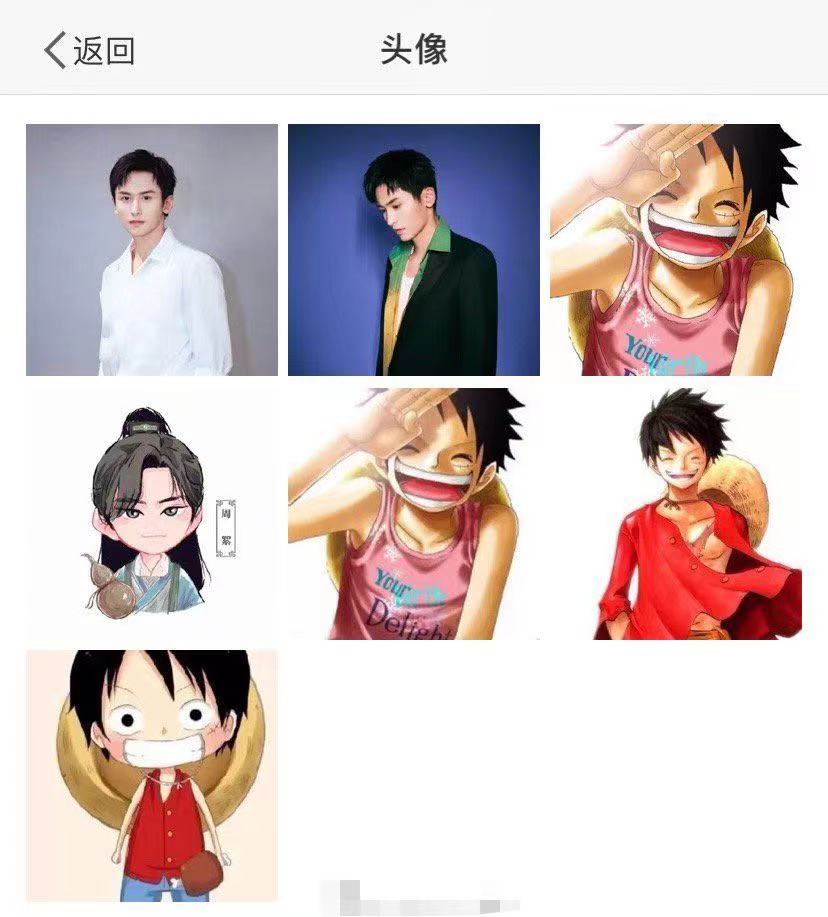Open the man in white shirt avatar
828x917 pixels.
[152, 250]
